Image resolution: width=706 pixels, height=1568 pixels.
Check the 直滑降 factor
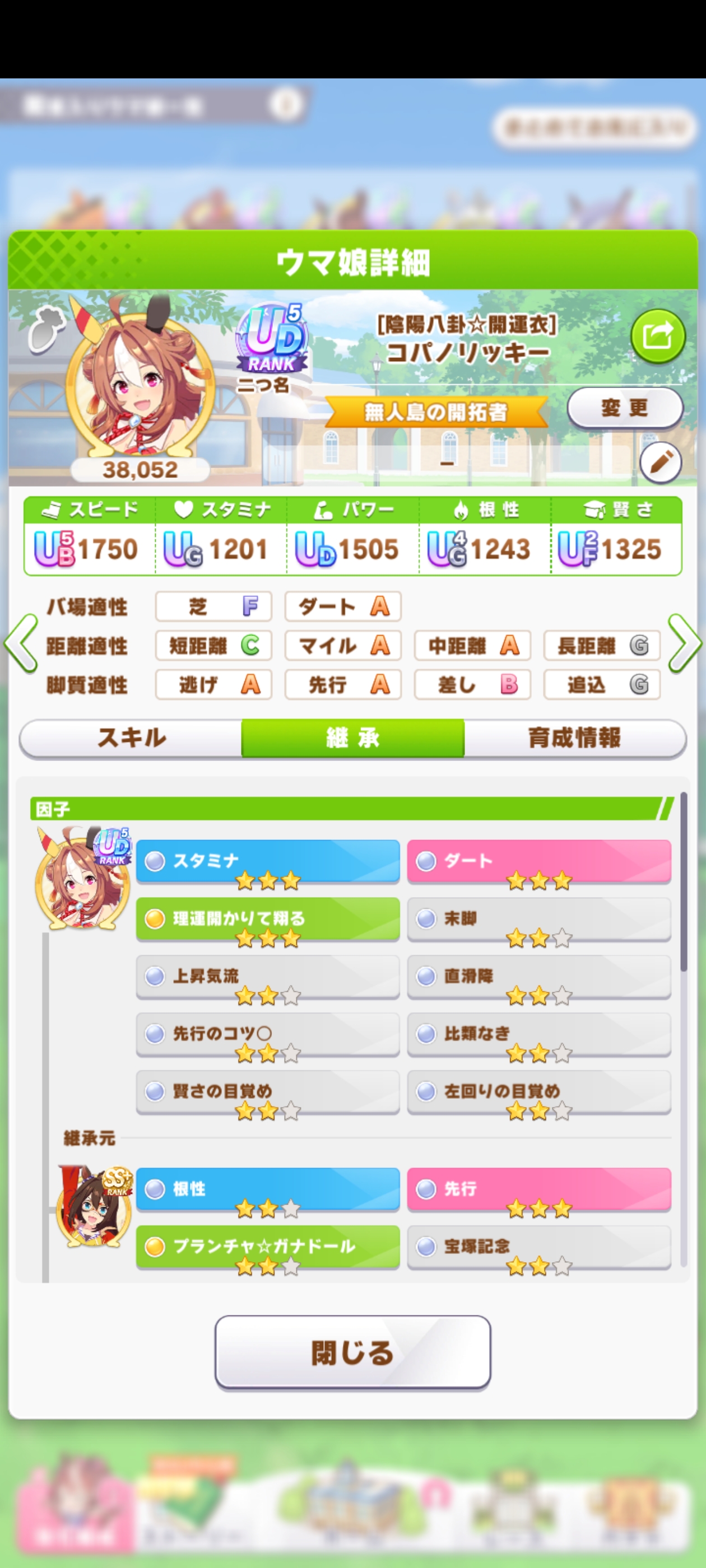click(538, 976)
